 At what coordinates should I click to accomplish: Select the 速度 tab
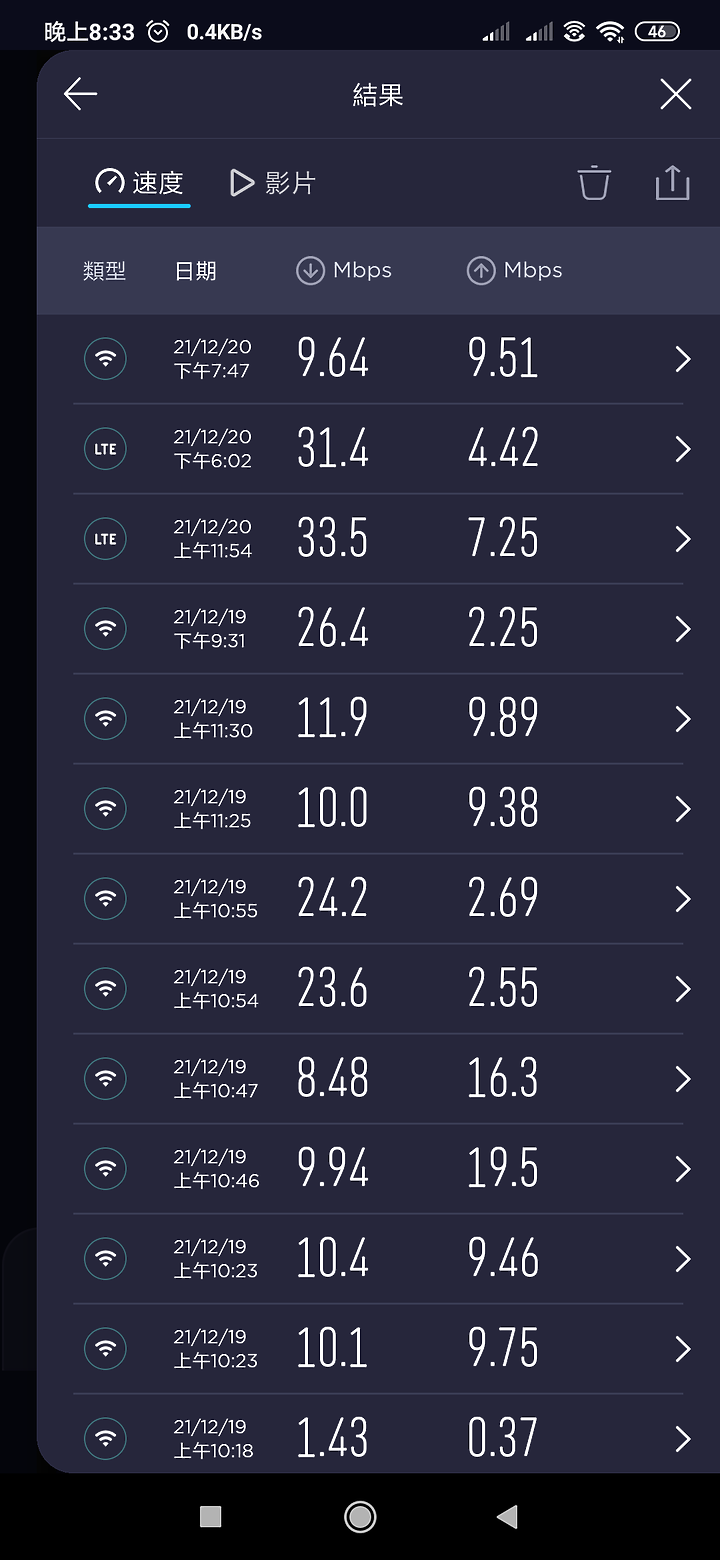coord(139,183)
